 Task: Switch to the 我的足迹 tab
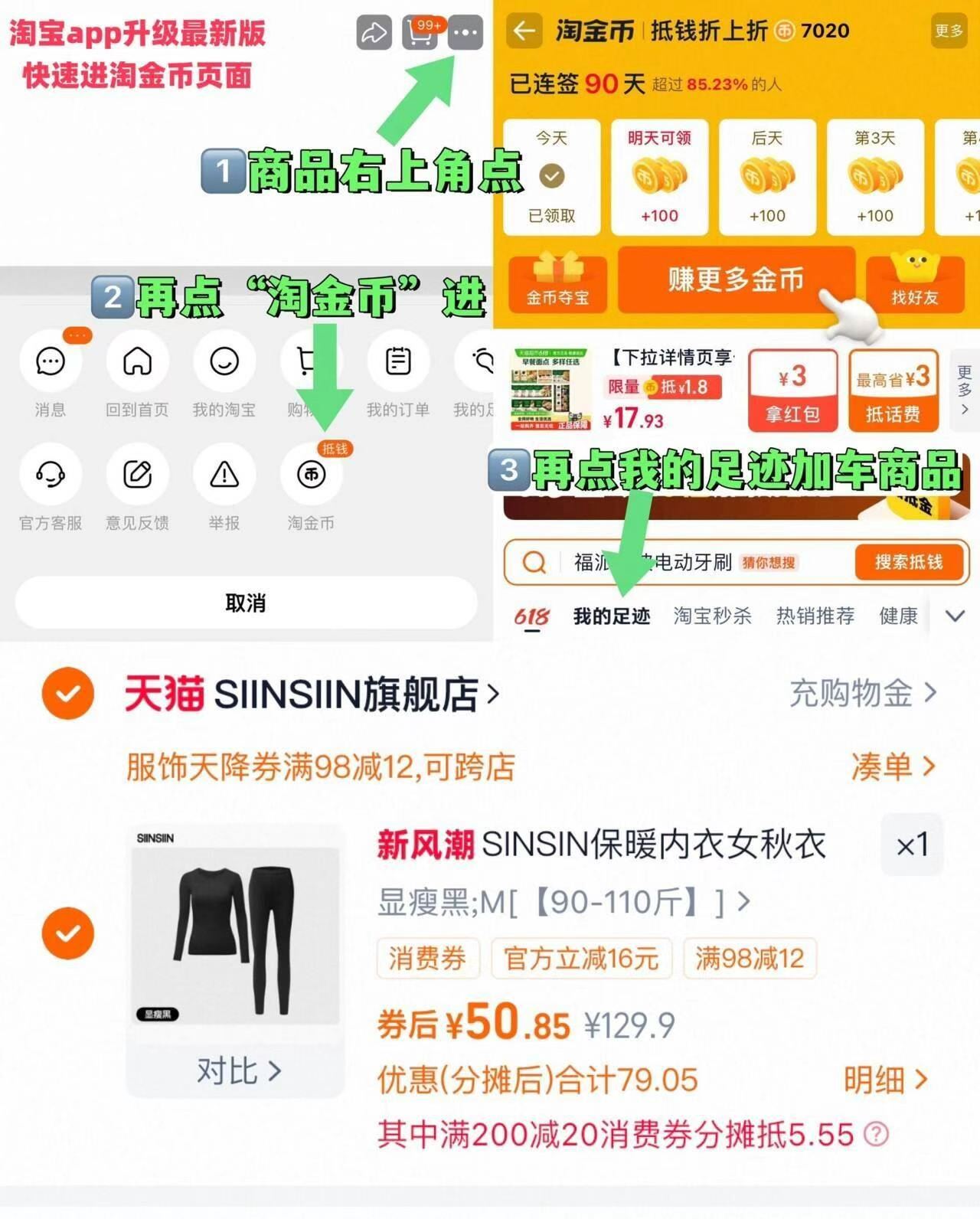pyautogui.click(x=612, y=616)
